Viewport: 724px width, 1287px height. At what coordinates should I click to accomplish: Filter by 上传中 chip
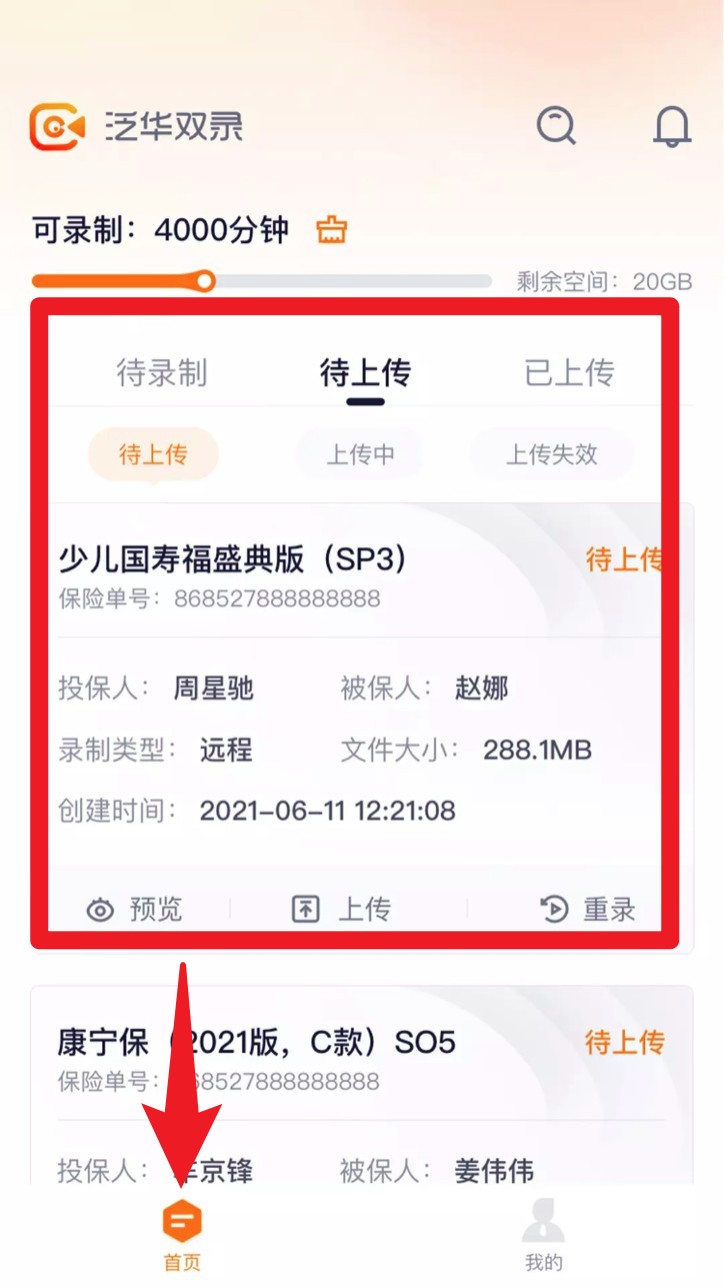click(x=360, y=455)
